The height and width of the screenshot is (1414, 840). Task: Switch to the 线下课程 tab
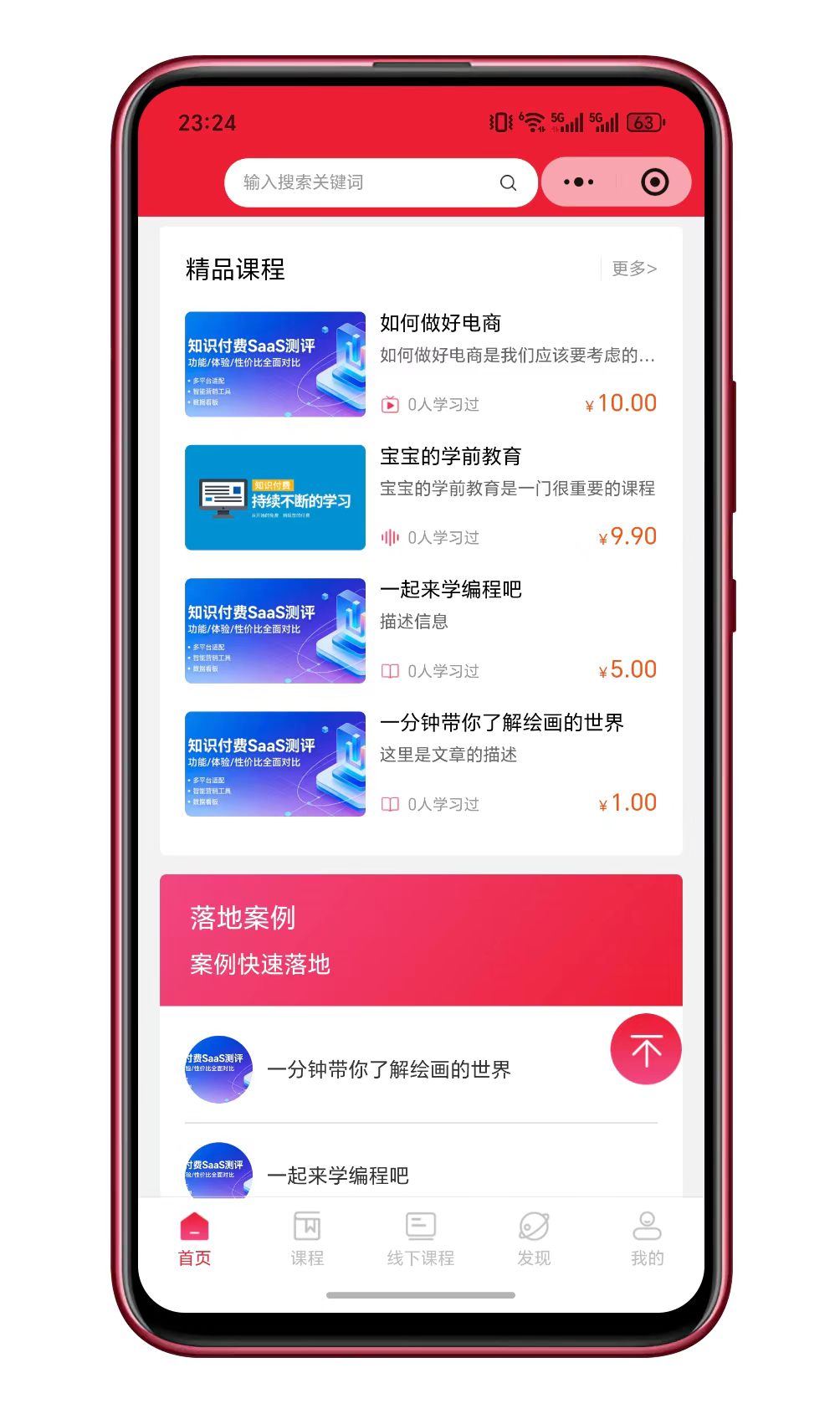tap(420, 1239)
